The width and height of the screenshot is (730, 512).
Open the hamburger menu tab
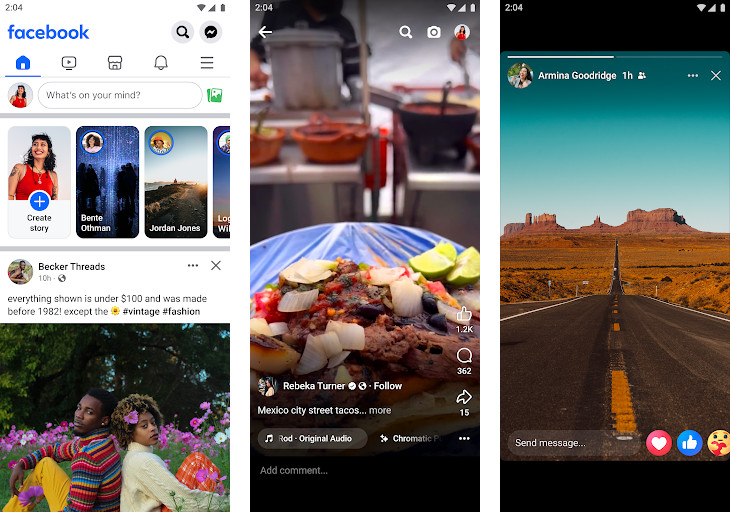coord(207,63)
